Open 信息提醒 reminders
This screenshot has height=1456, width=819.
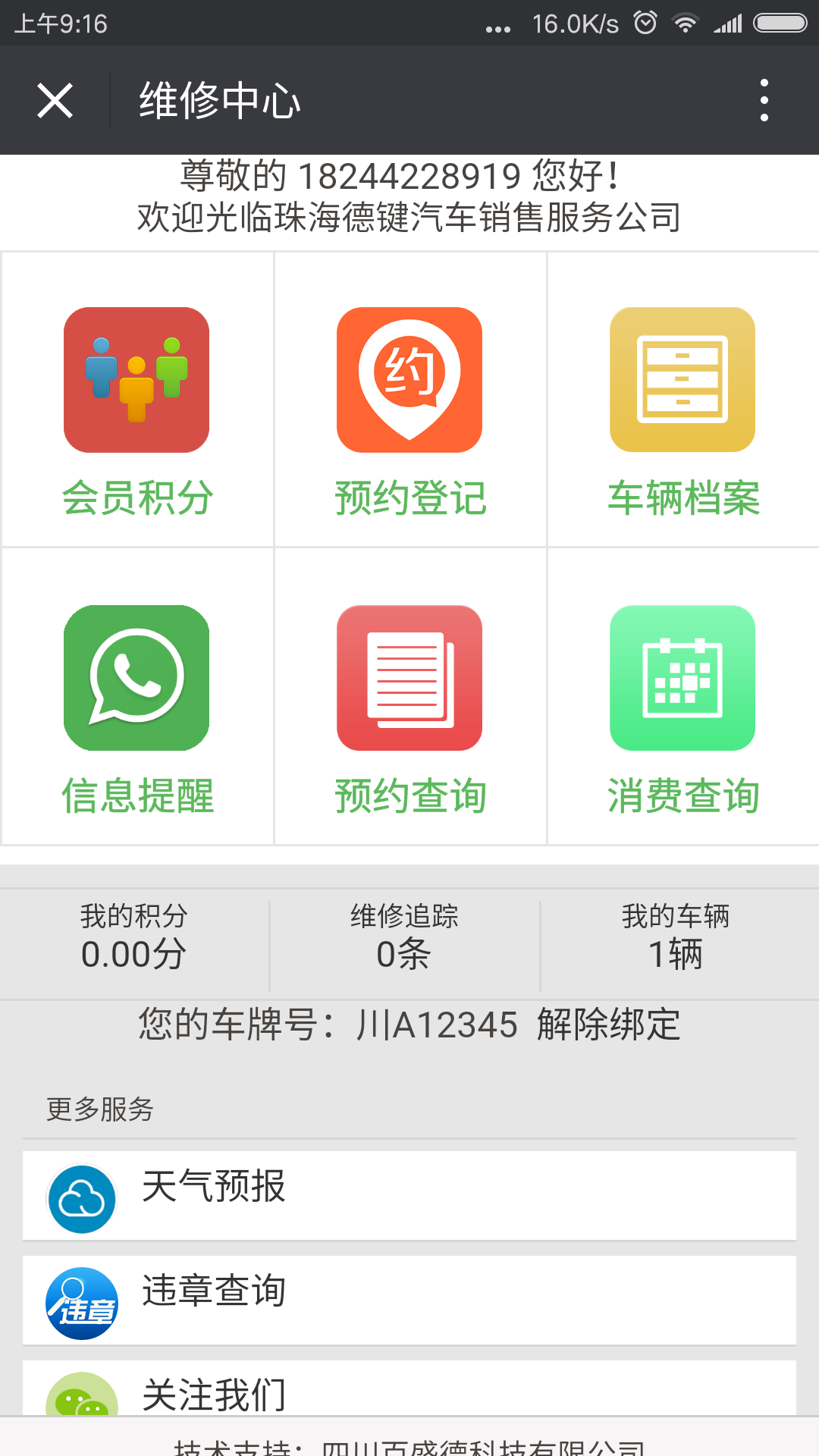(x=137, y=697)
